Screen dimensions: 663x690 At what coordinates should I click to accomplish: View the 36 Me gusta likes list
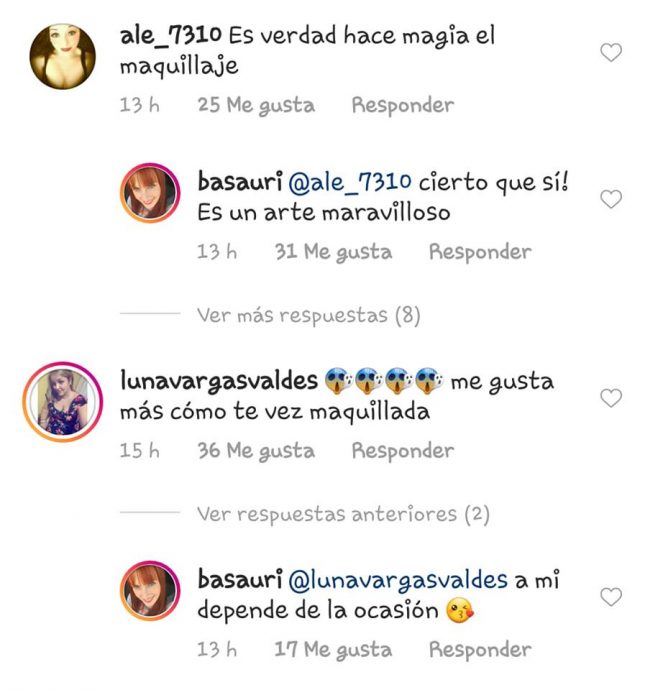256,451
